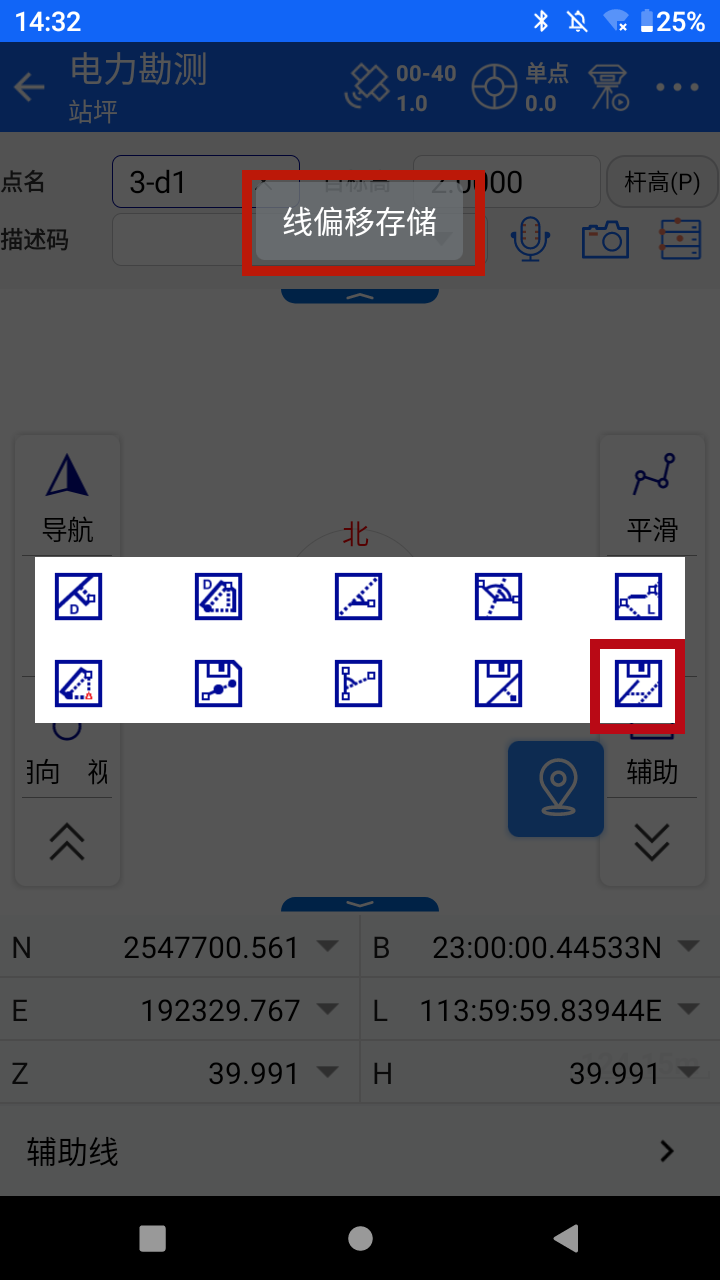Expand the dropdown next to H value
The height and width of the screenshot is (1280, 720).
tap(688, 1073)
